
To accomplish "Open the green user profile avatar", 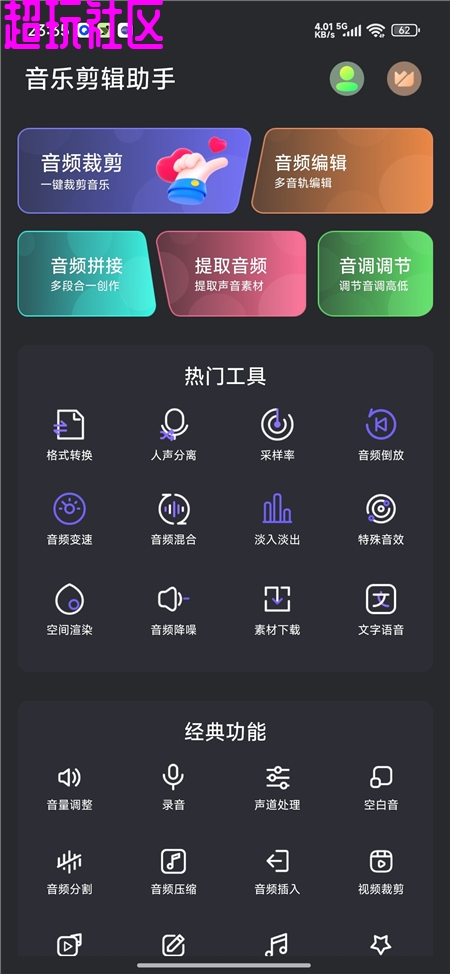I will (x=347, y=79).
